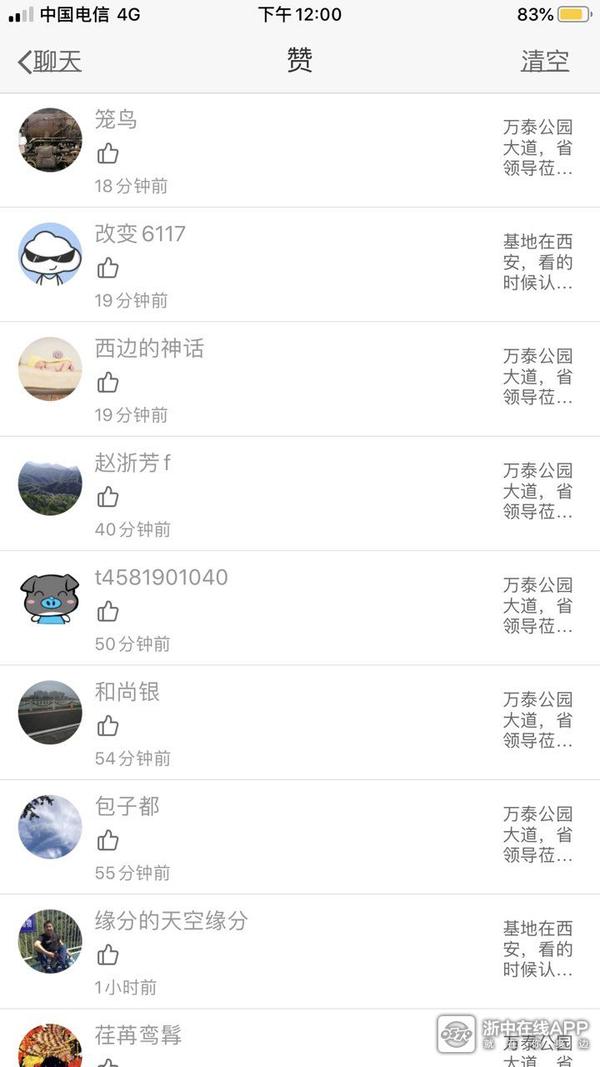Open the like notification from 和尚银
600x1067 pixels.
300,723
